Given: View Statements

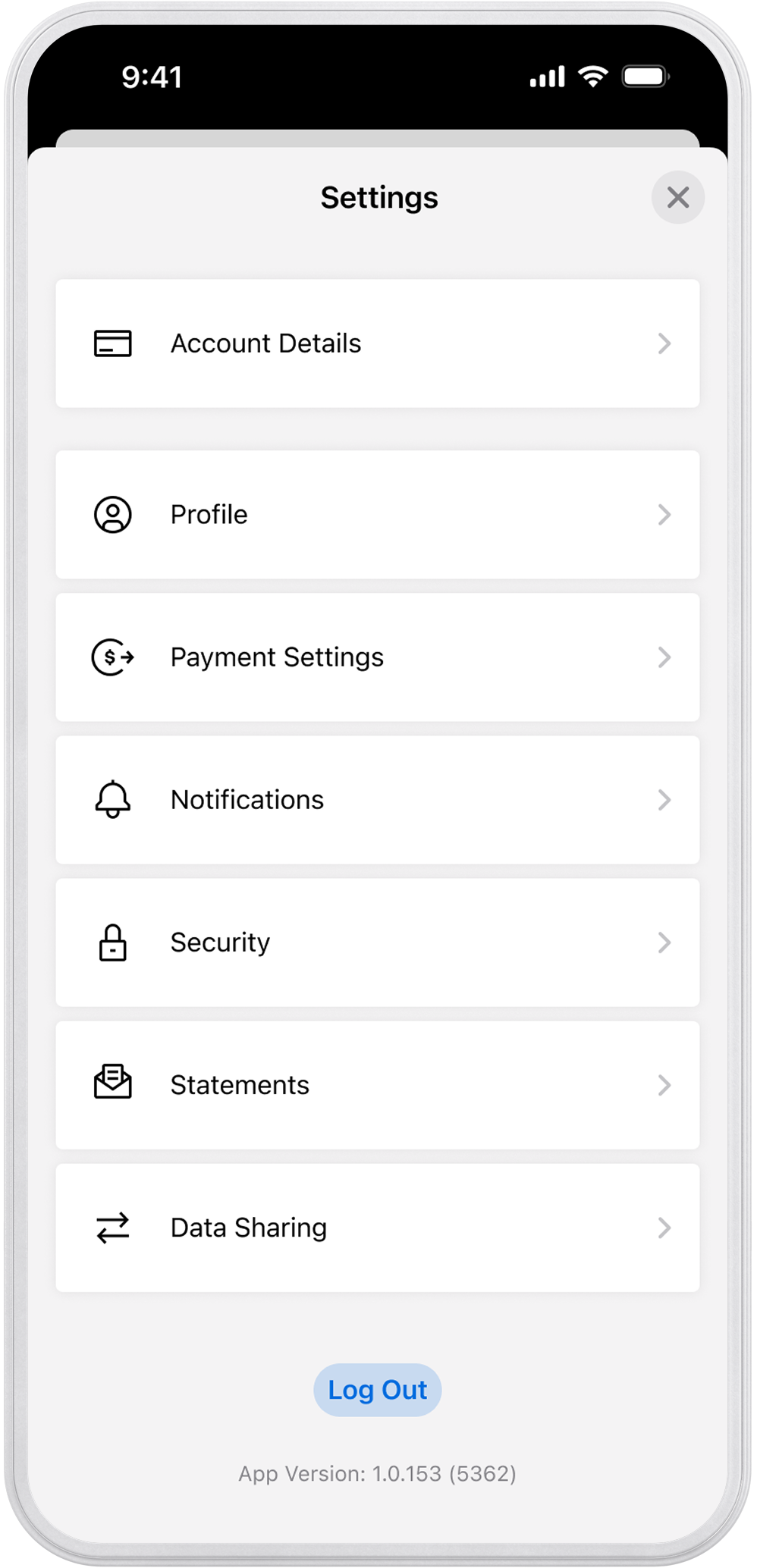Looking at the screenshot, I should tap(377, 1085).
